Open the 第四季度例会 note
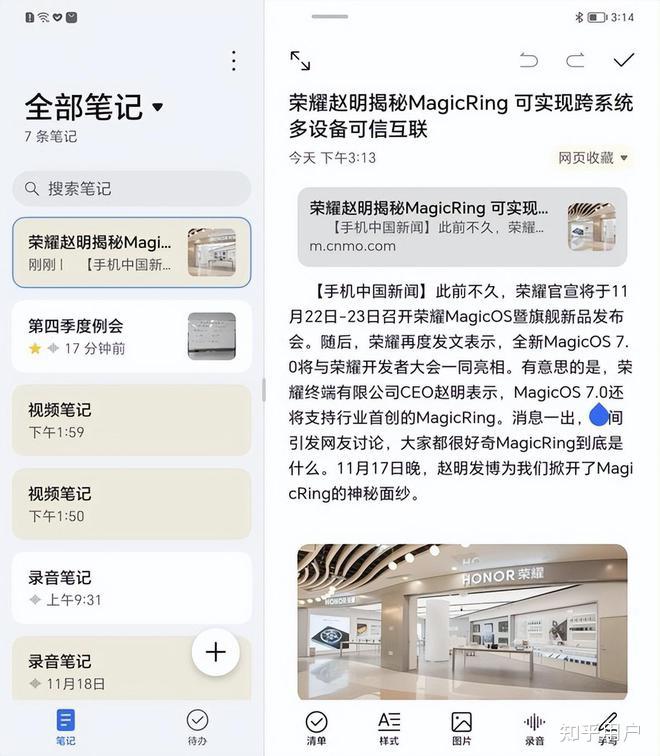Viewport: 660px width, 756px height. pyautogui.click(x=131, y=336)
